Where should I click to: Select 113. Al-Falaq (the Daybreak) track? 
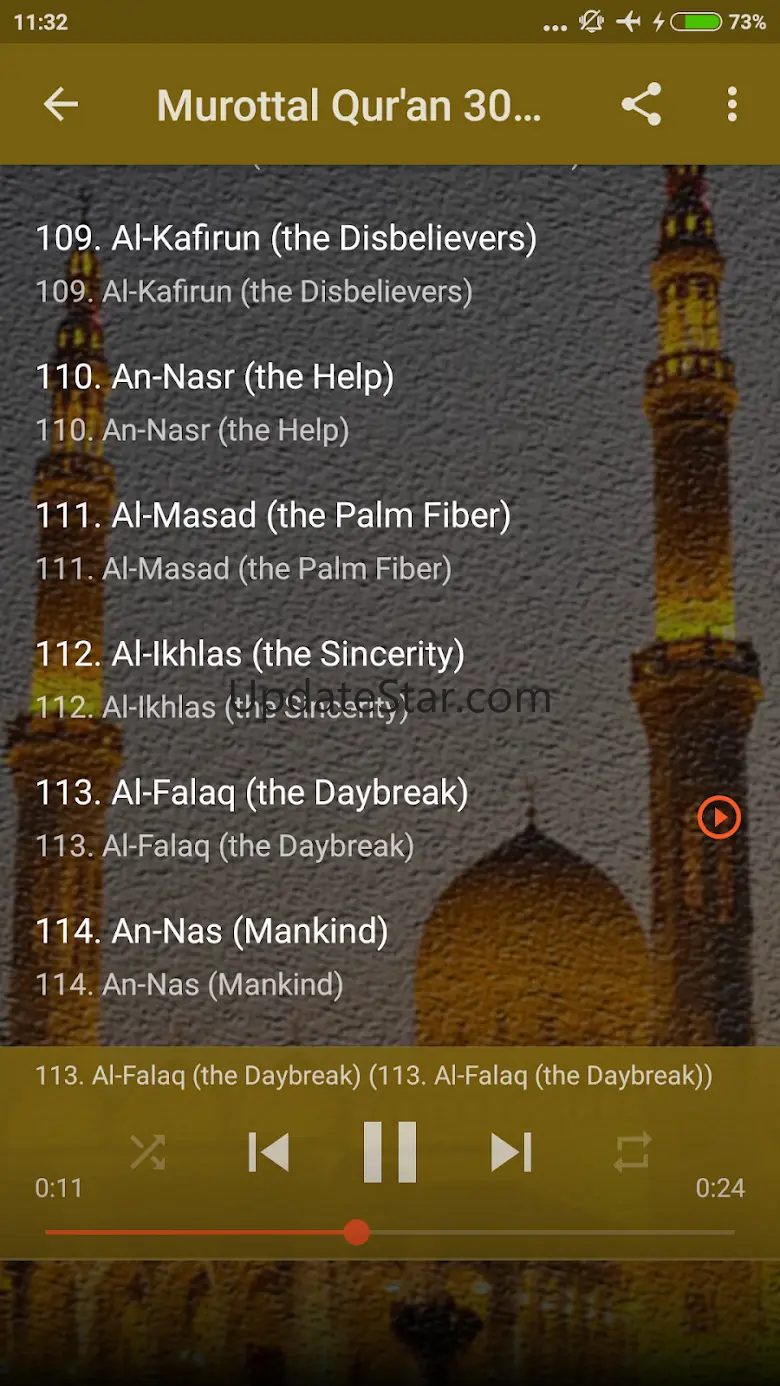(x=390, y=818)
